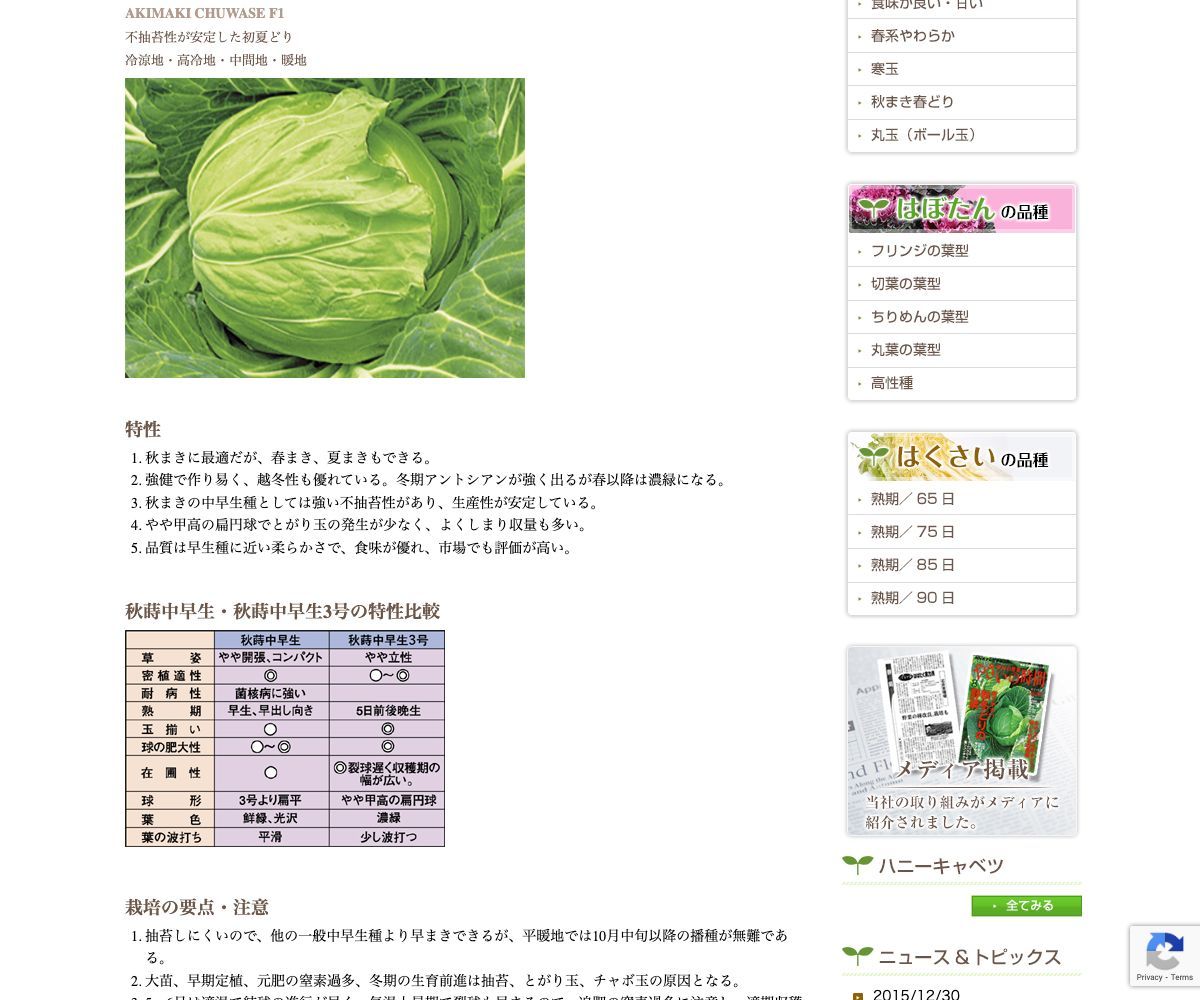Open the はくさいの品種 banner

coord(961,458)
